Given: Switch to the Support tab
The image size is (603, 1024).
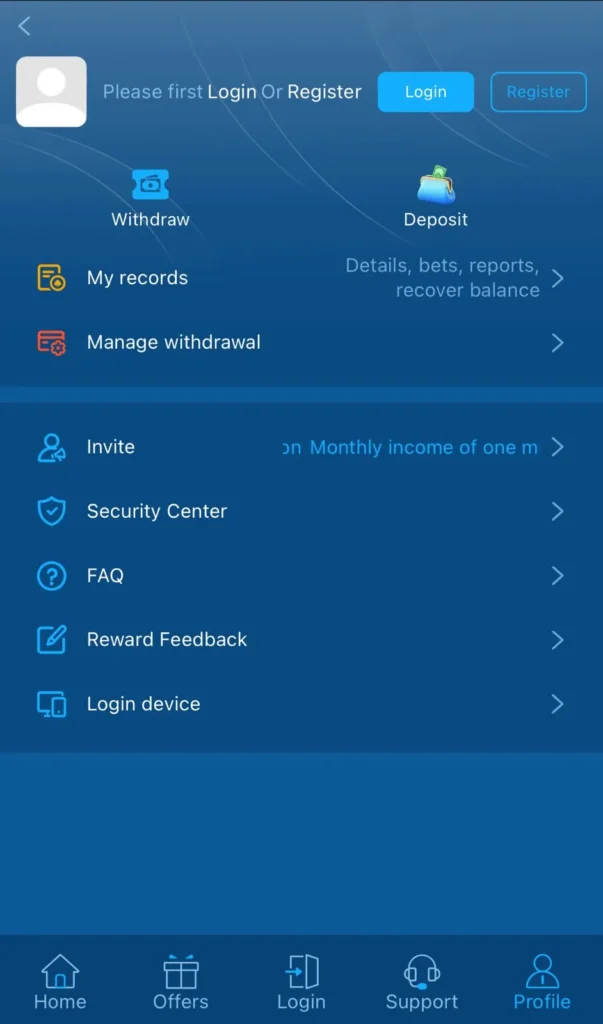Looking at the screenshot, I should click(x=421, y=982).
